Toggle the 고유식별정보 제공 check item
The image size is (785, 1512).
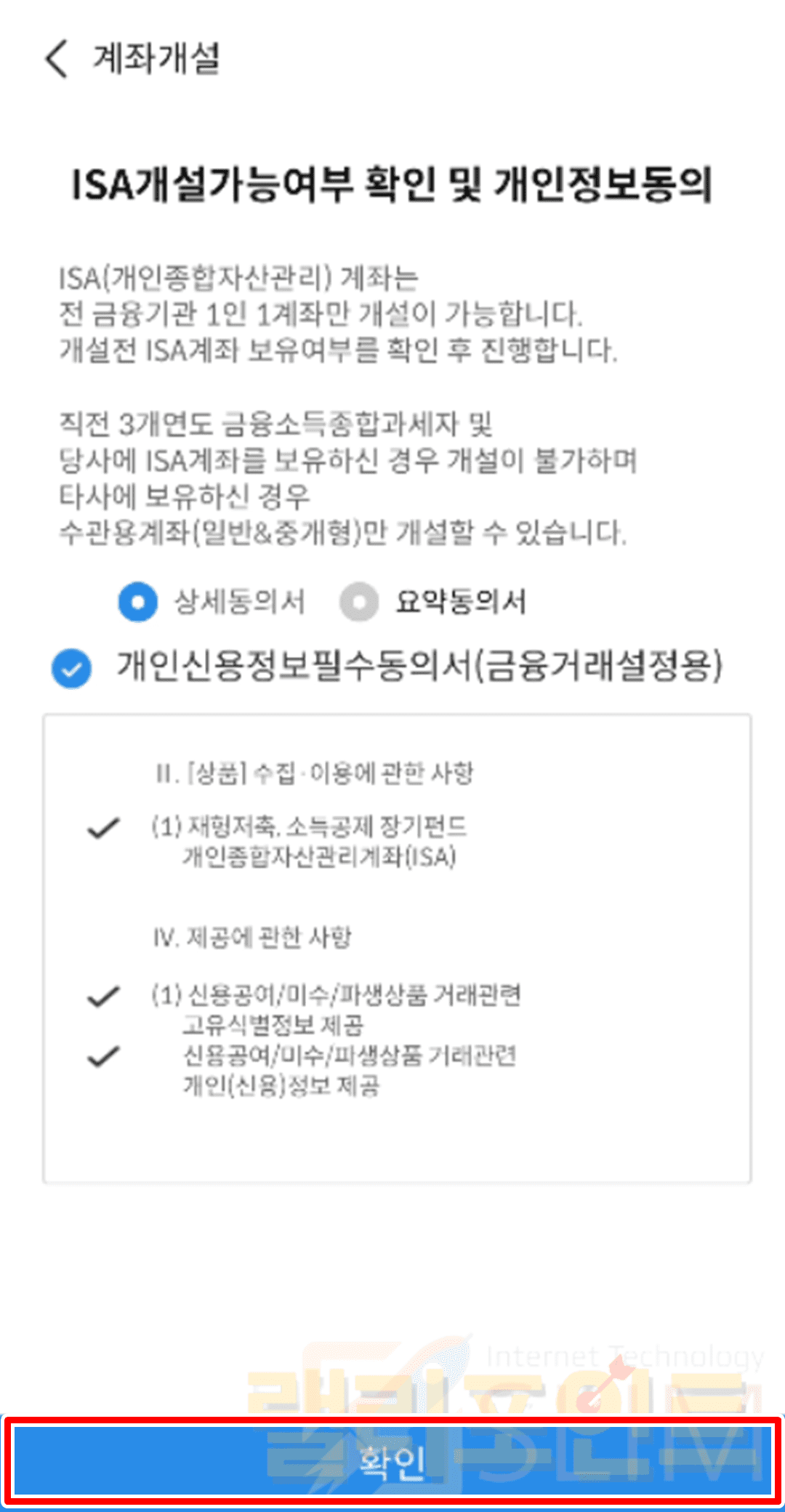point(103,997)
